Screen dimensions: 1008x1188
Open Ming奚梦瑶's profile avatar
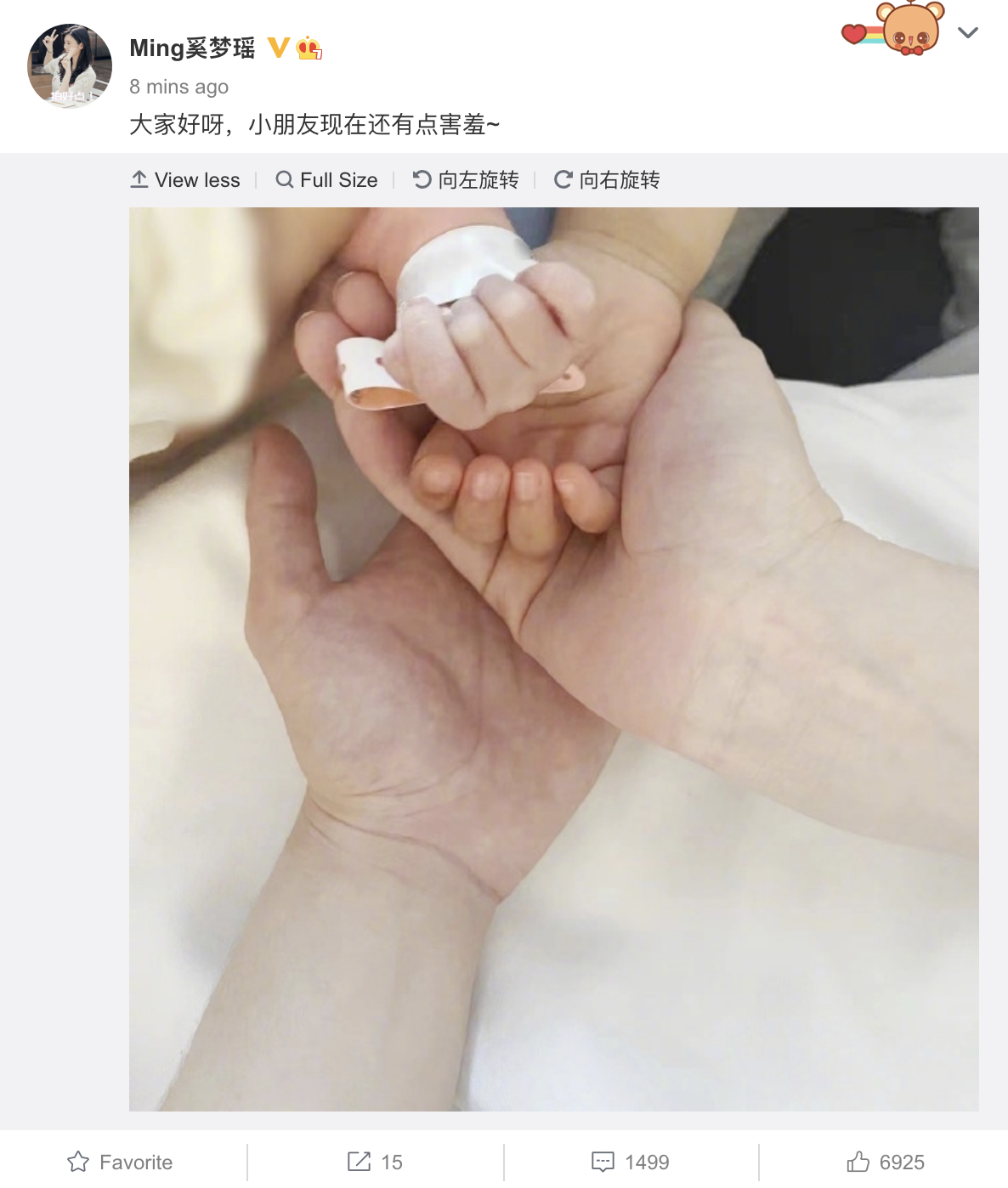[x=70, y=66]
